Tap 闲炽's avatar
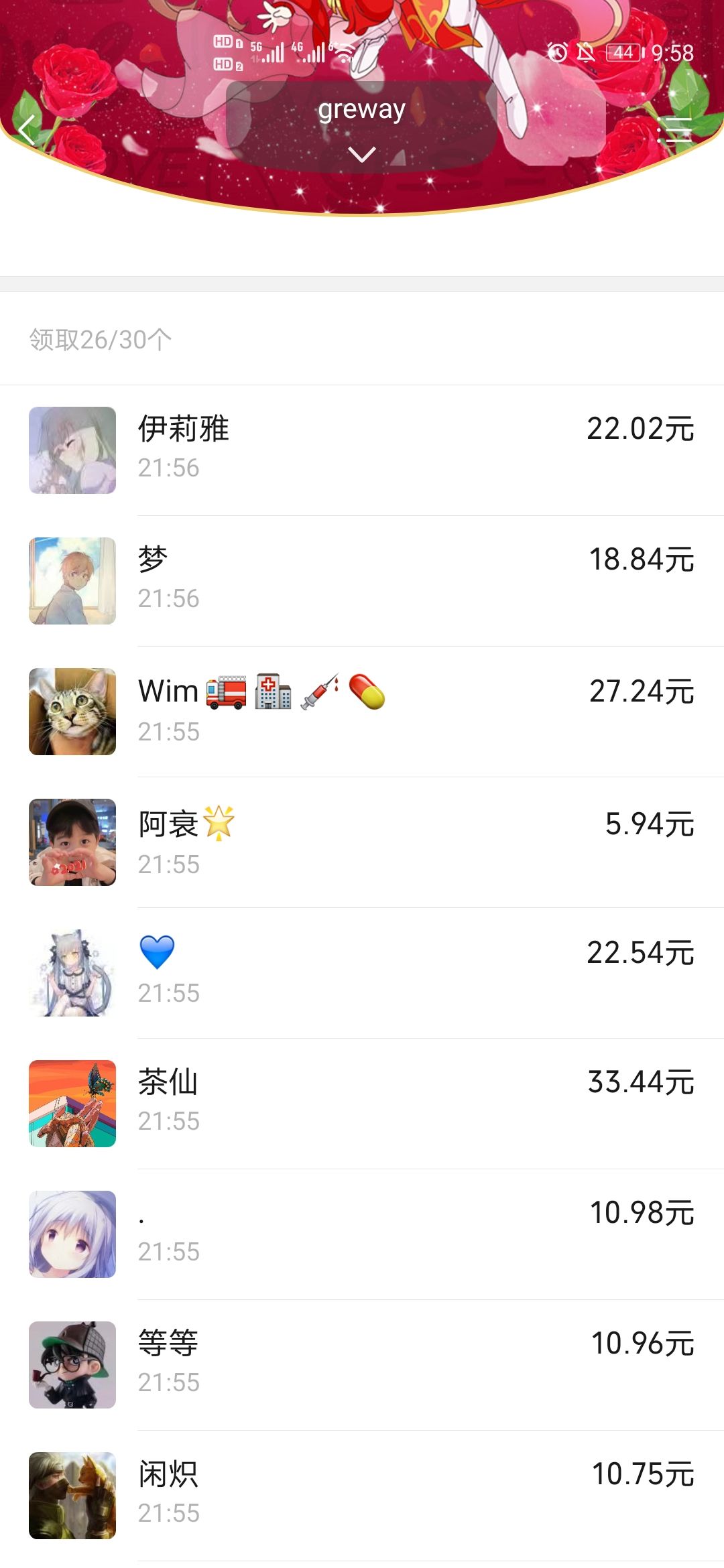This screenshot has width=724, height=1568. click(x=72, y=1496)
